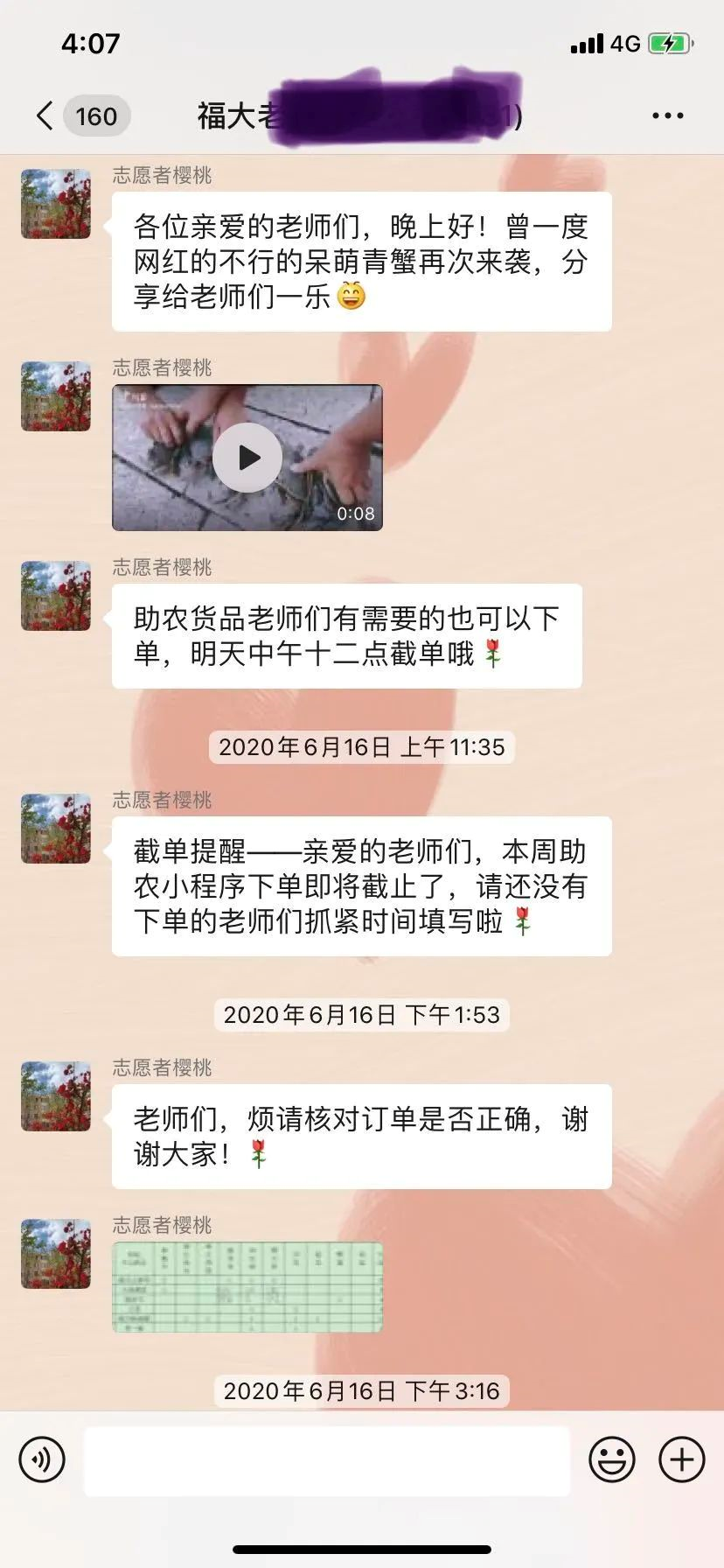The image size is (724, 1568).
Task: Switch to voice message input
Action: [x=42, y=1459]
